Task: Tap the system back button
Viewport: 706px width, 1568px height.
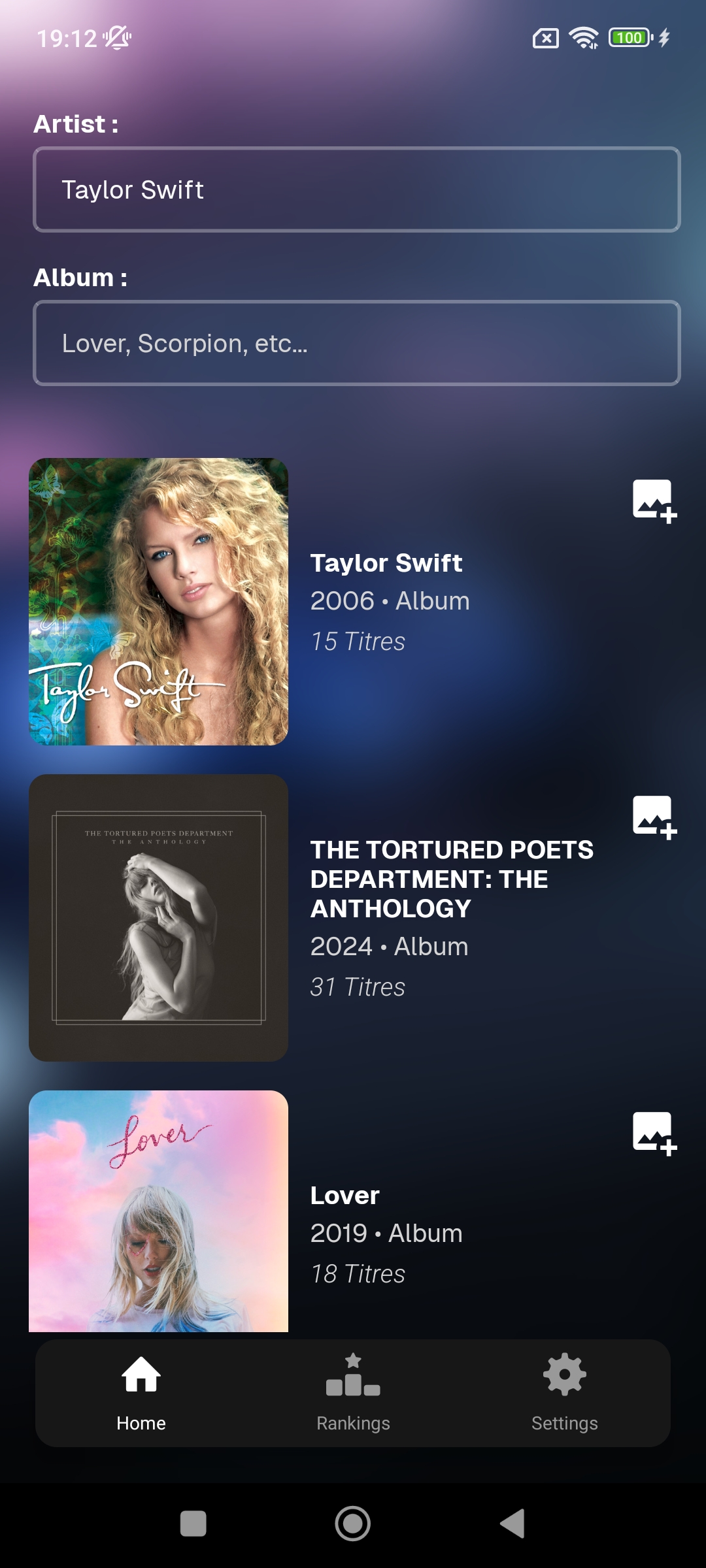Action: pos(513,1524)
